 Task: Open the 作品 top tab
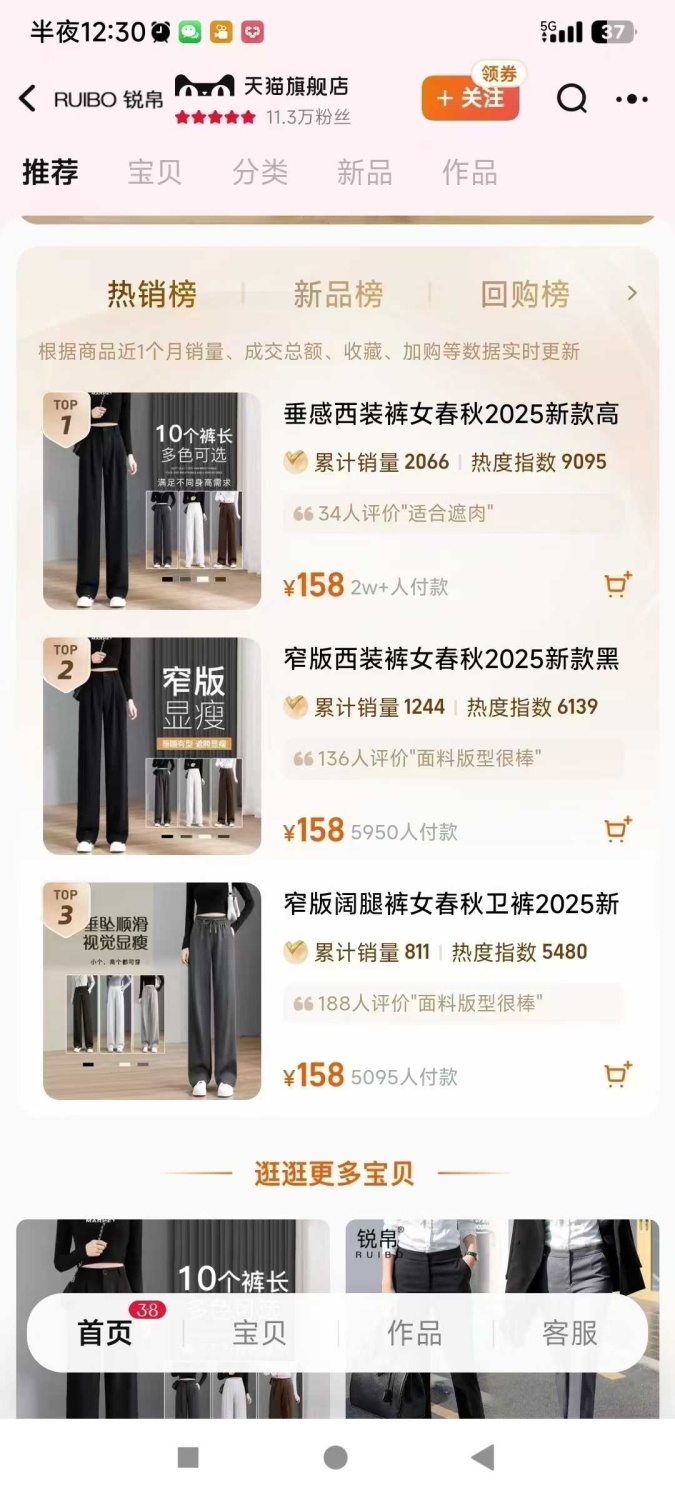click(470, 172)
